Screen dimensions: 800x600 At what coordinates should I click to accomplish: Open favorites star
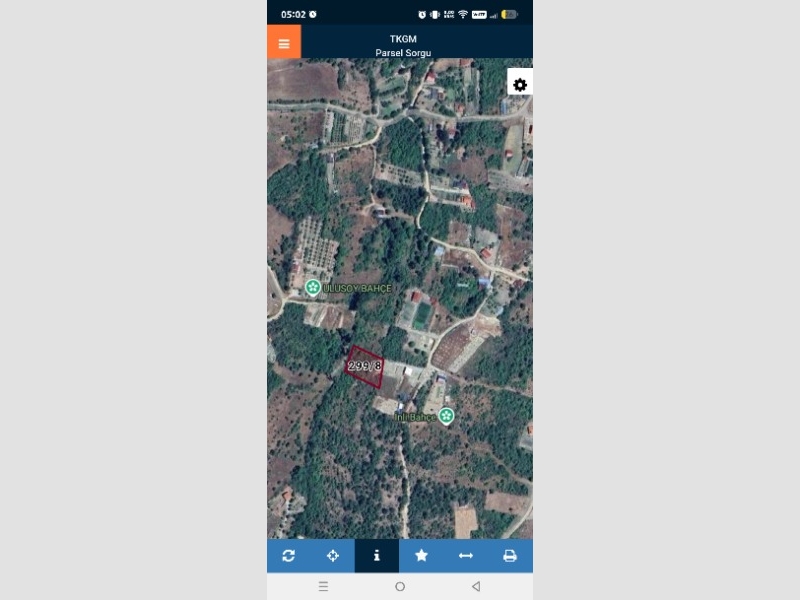421,556
